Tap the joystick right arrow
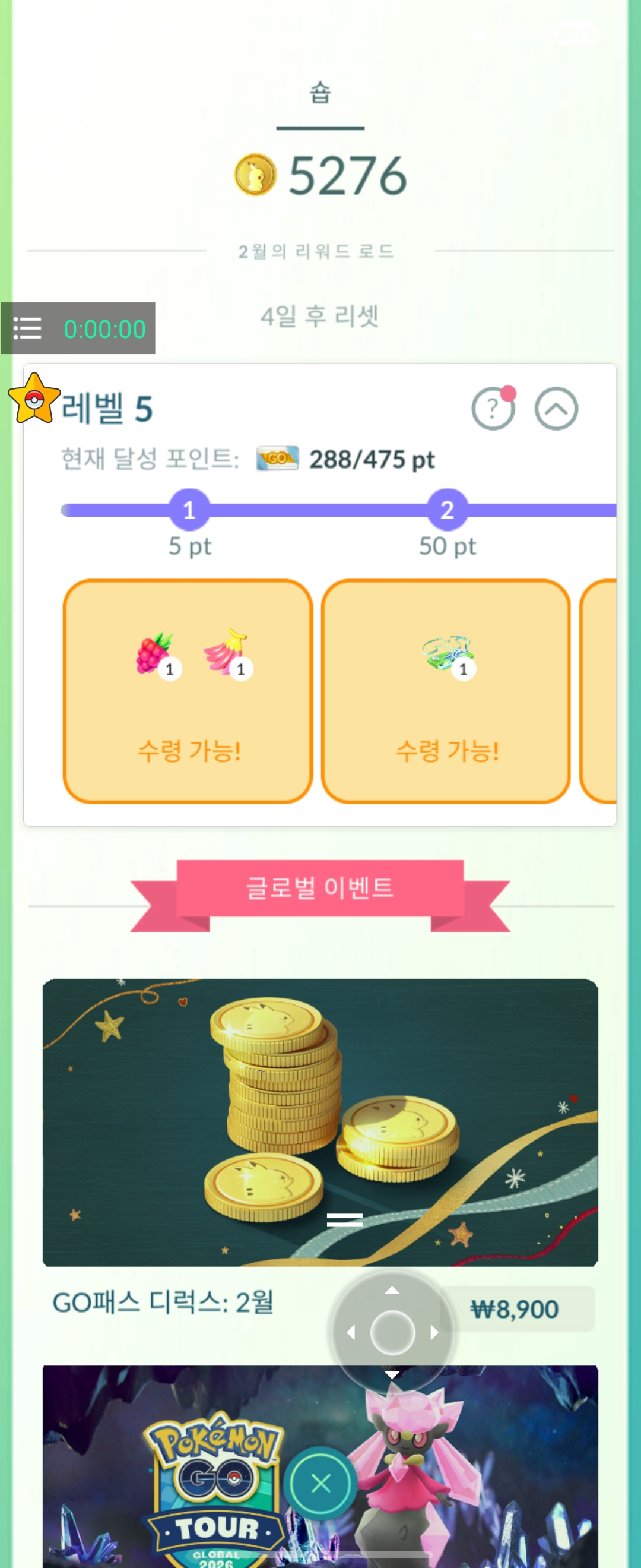641x1568 pixels. click(434, 1332)
